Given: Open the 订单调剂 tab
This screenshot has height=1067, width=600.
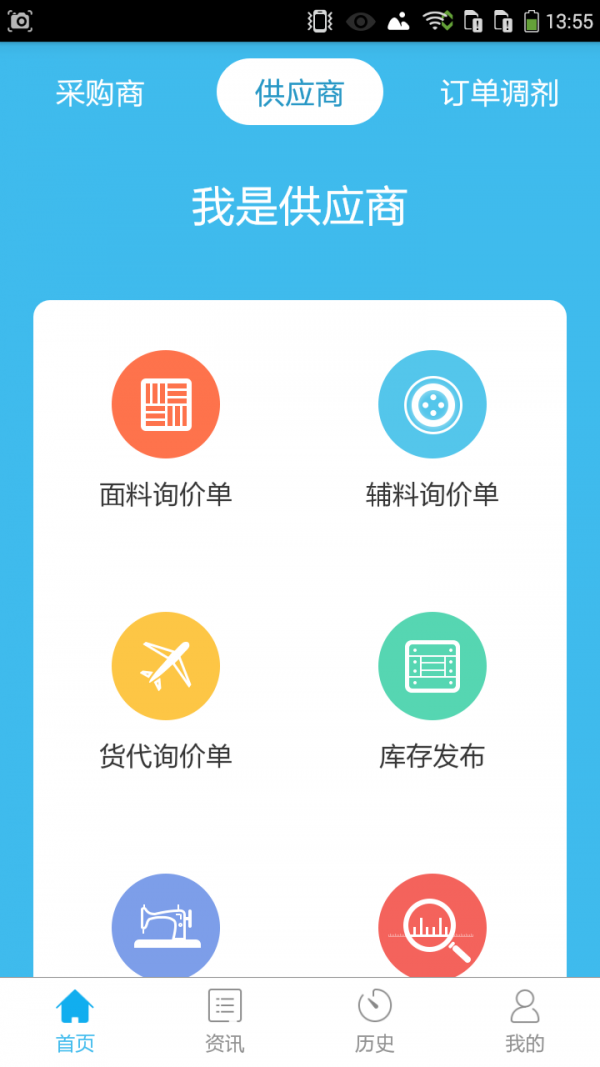Looking at the screenshot, I should [499, 94].
